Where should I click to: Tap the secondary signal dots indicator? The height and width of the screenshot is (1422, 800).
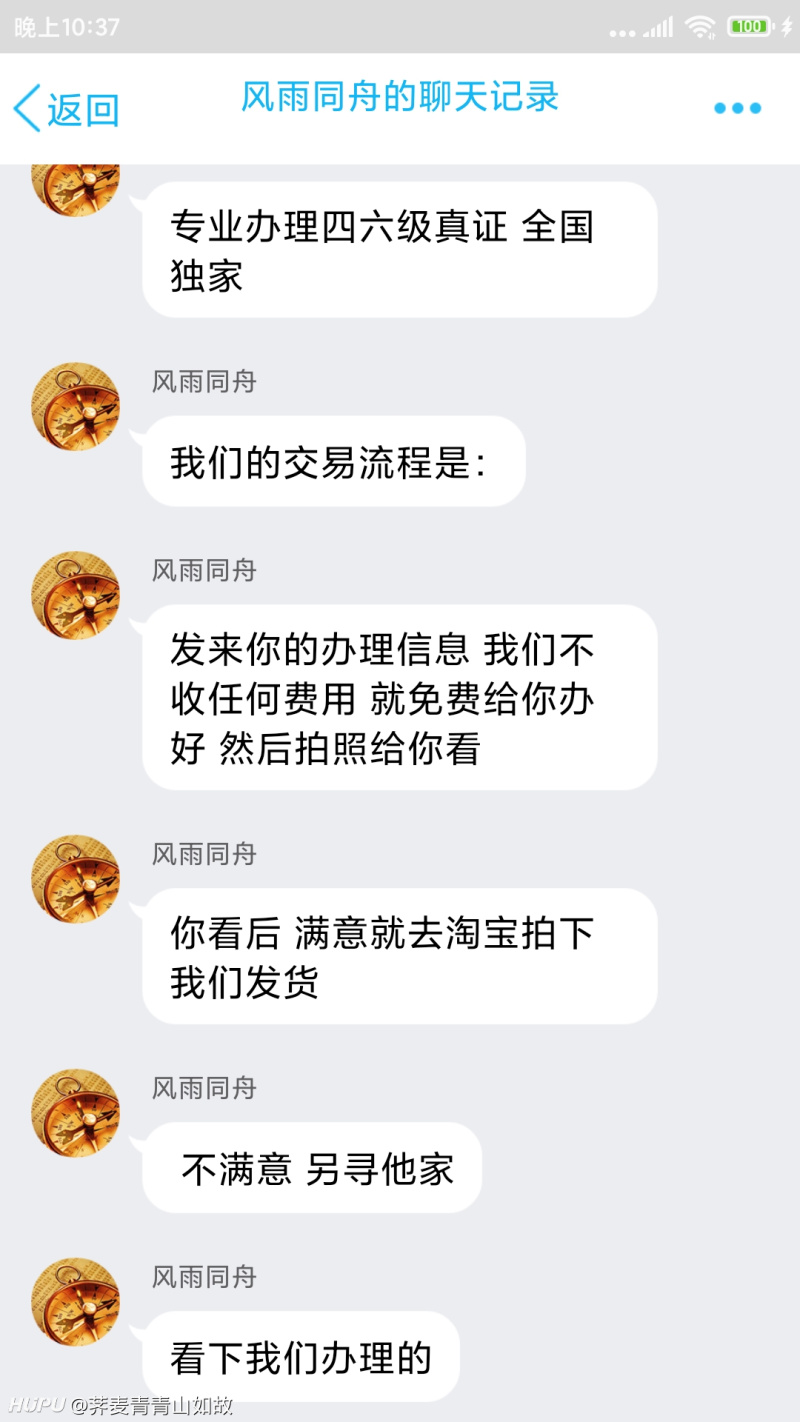pyautogui.click(x=621, y=30)
